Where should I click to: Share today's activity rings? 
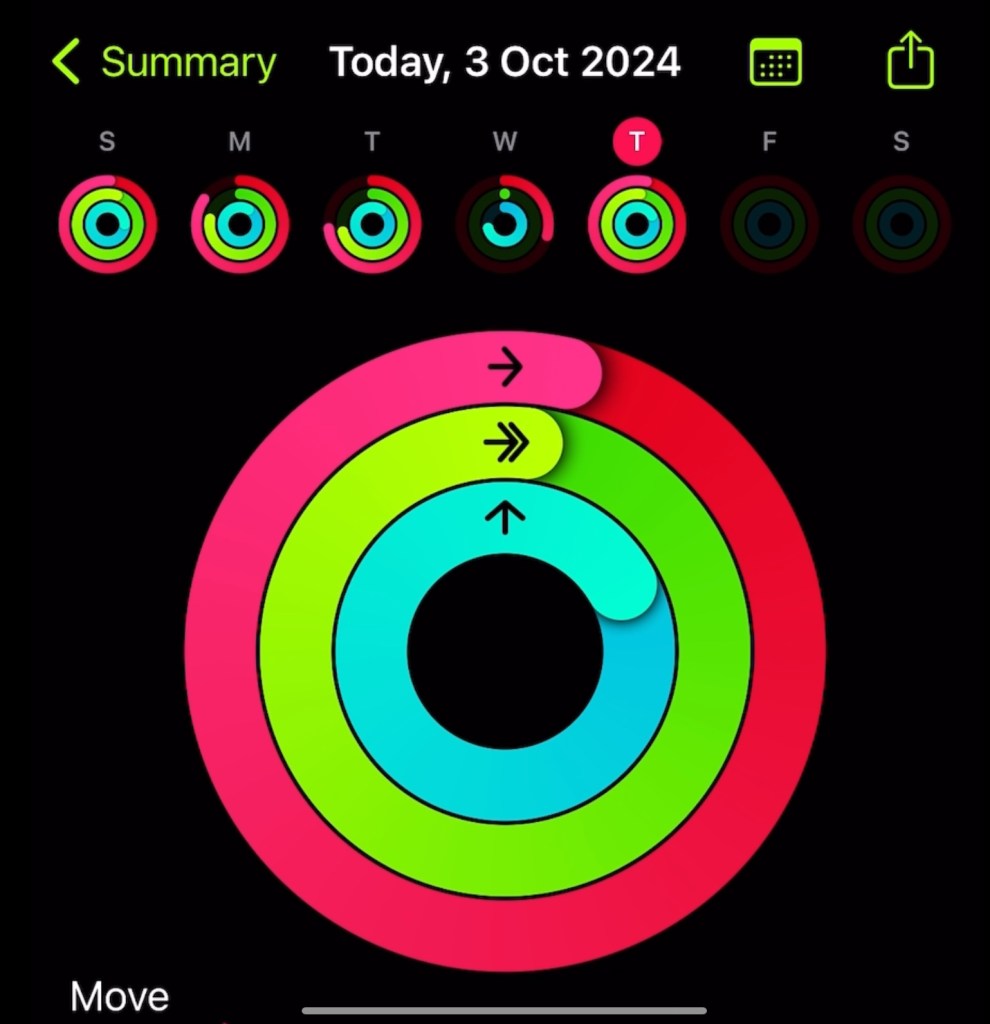pos(910,61)
